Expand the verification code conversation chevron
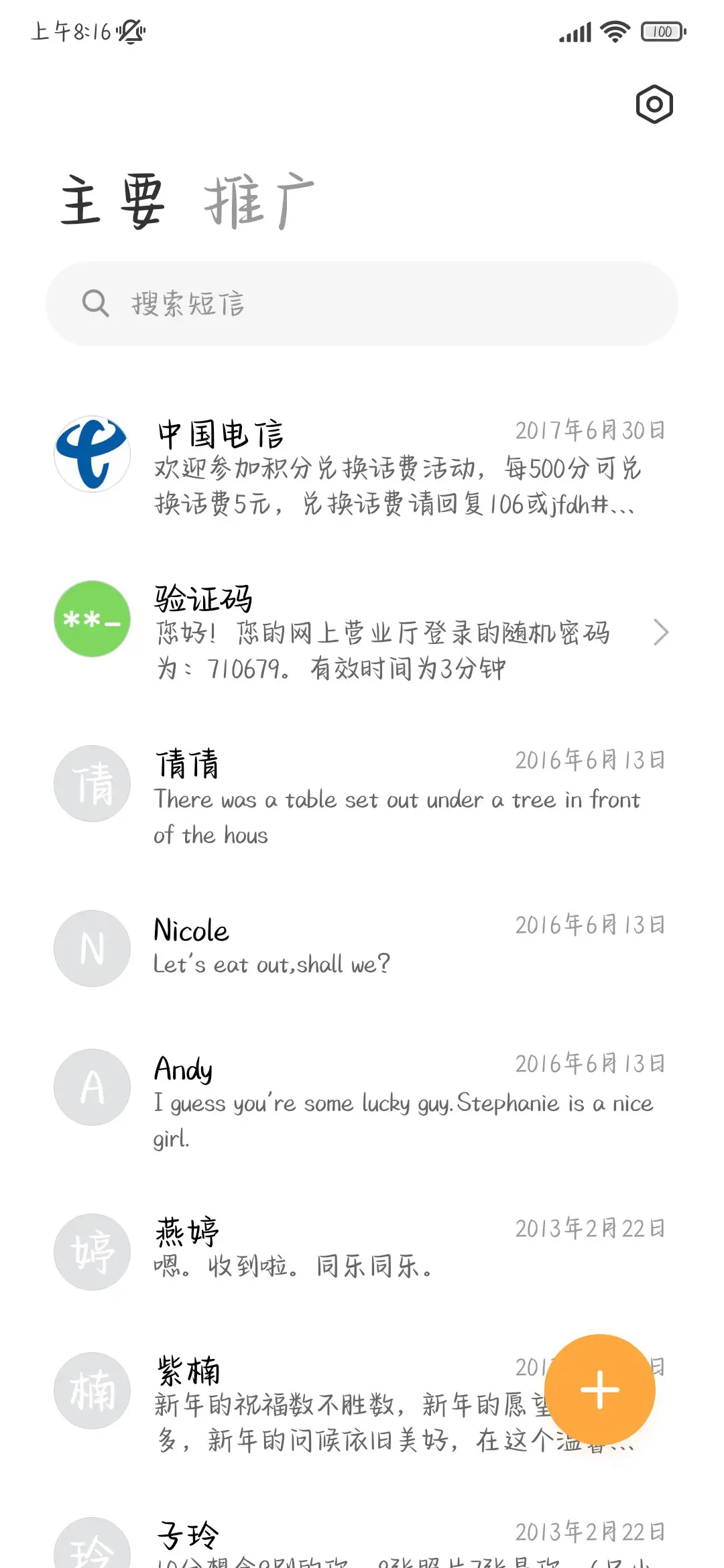 point(662,633)
